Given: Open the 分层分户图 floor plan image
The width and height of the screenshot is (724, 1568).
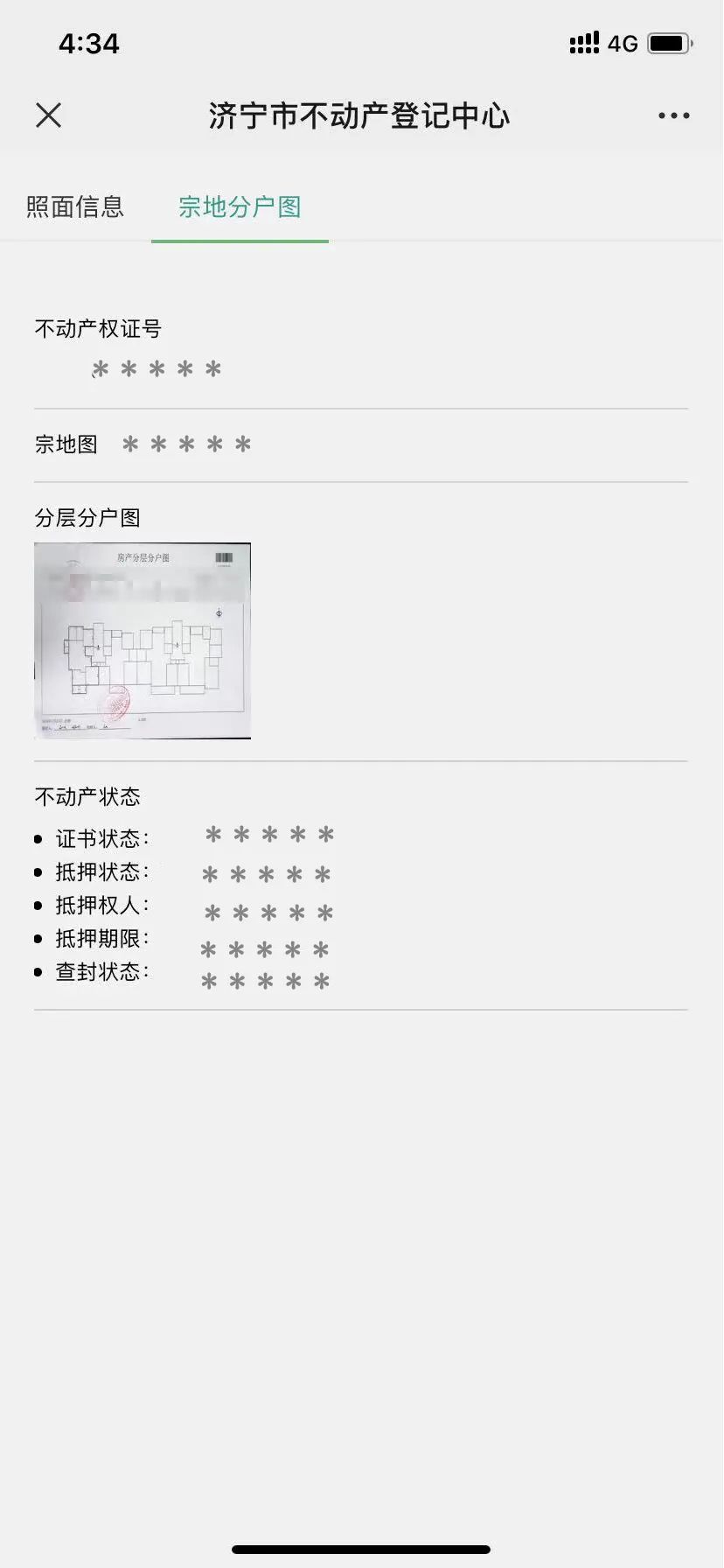Looking at the screenshot, I should [143, 640].
